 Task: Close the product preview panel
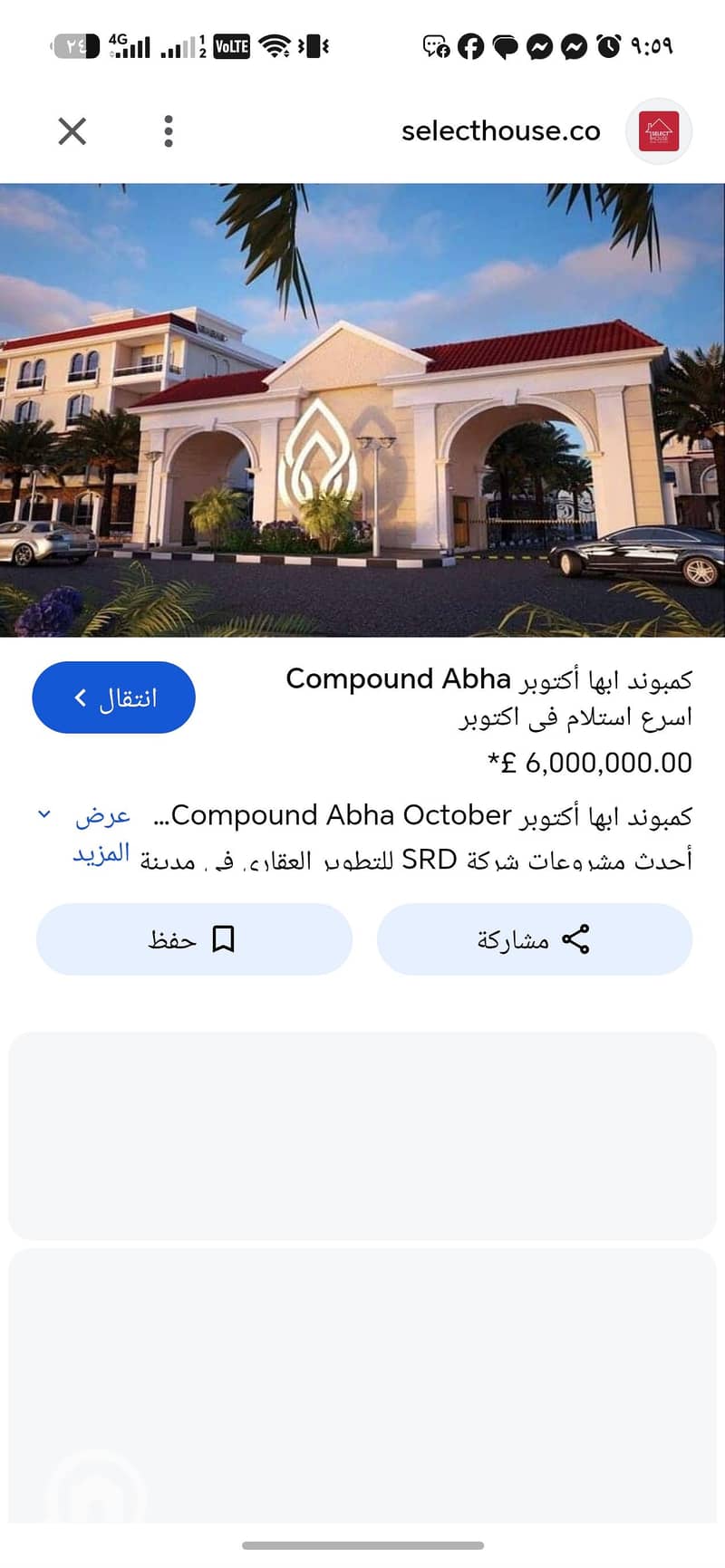point(72,131)
